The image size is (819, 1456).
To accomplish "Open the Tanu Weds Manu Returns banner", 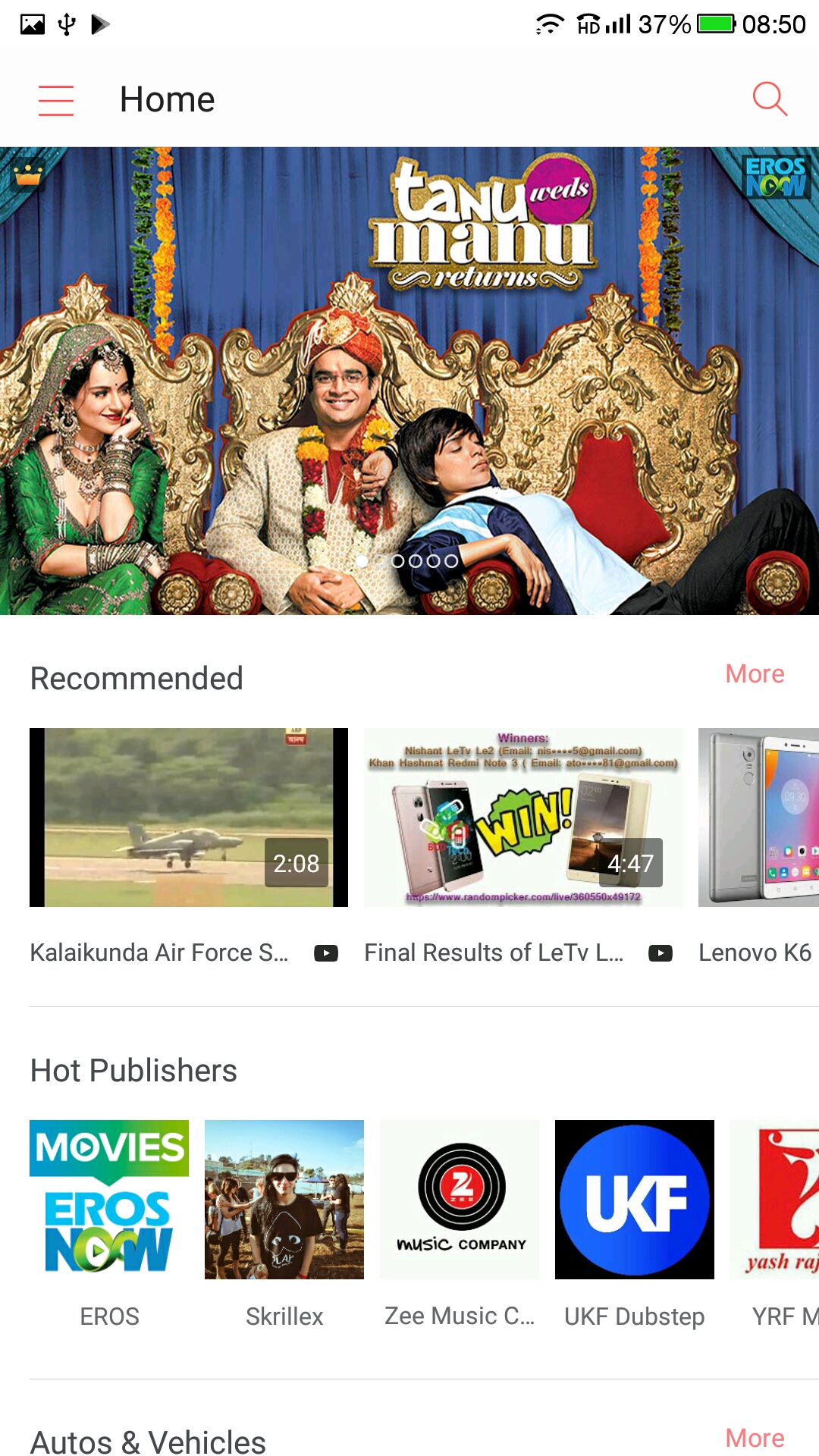I will (x=409, y=379).
